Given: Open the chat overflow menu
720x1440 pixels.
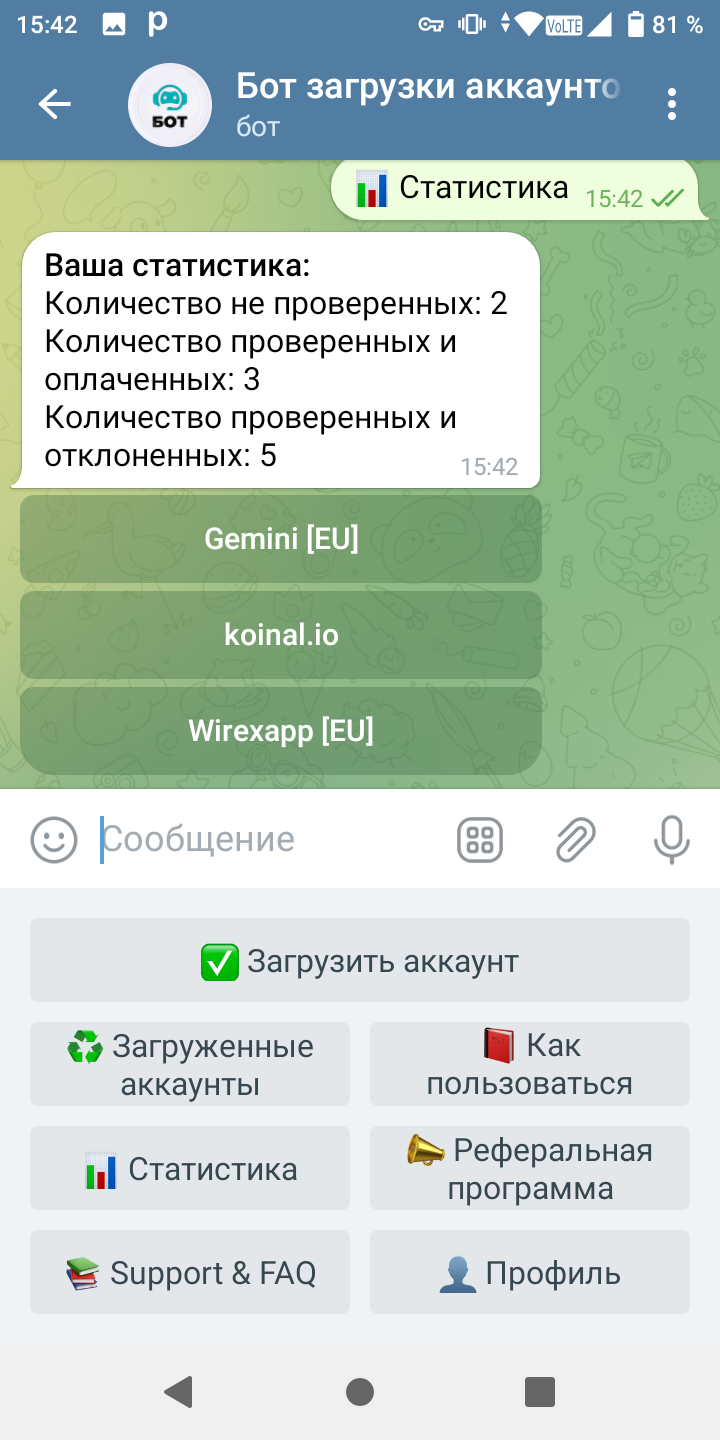Looking at the screenshot, I should click(671, 104).
